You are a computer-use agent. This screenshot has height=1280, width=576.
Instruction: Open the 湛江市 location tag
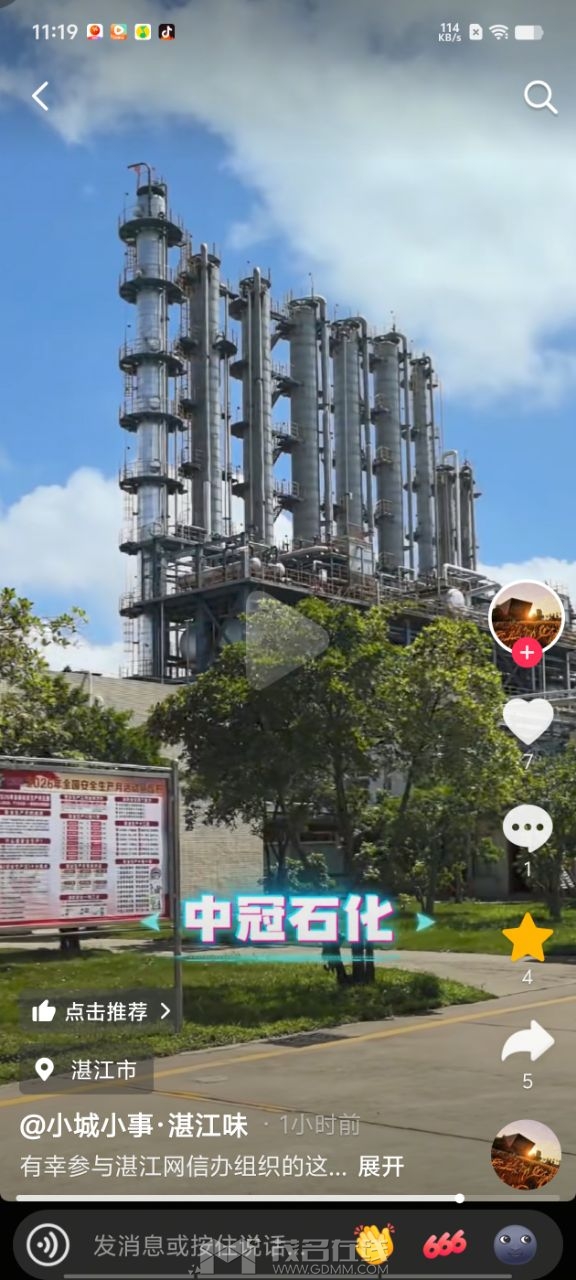pos(87,1070)
